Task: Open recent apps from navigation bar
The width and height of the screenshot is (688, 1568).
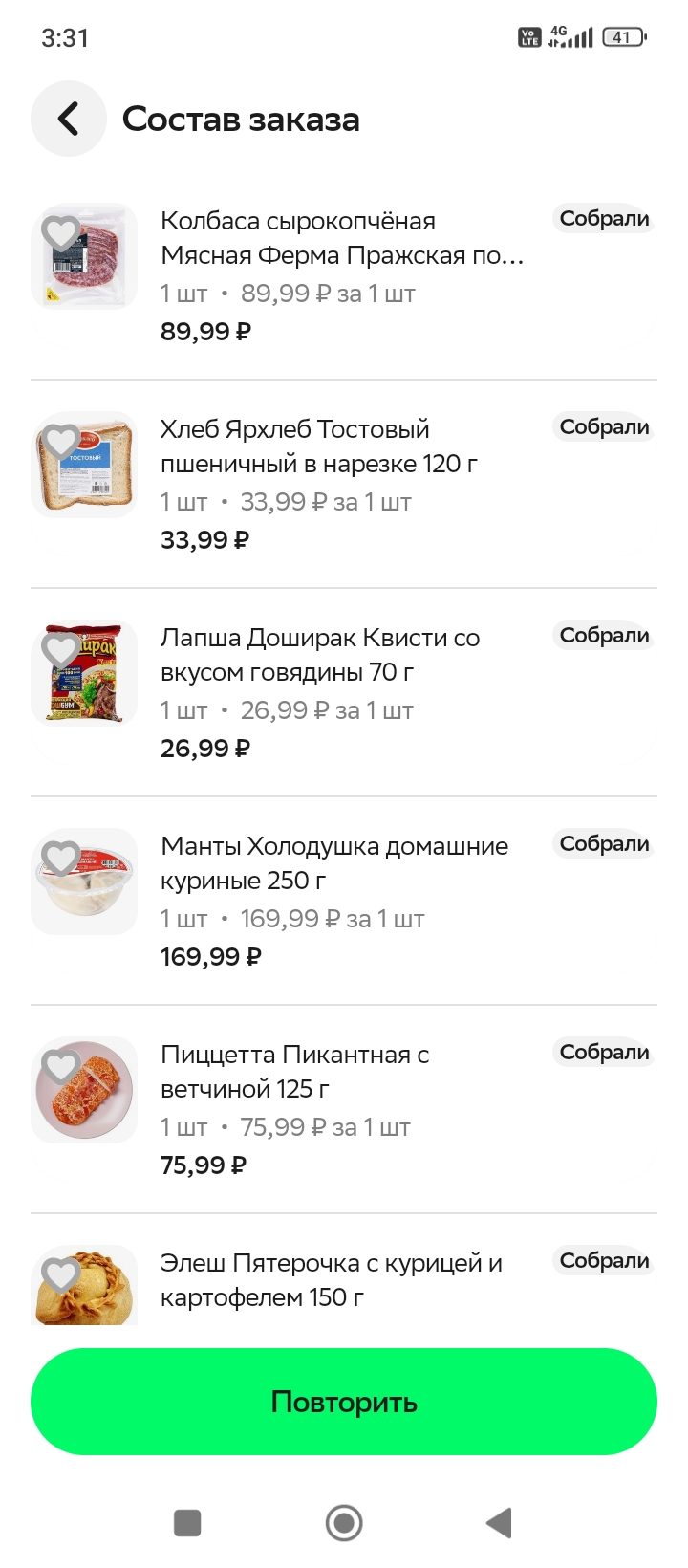Action: (187, 1523)
